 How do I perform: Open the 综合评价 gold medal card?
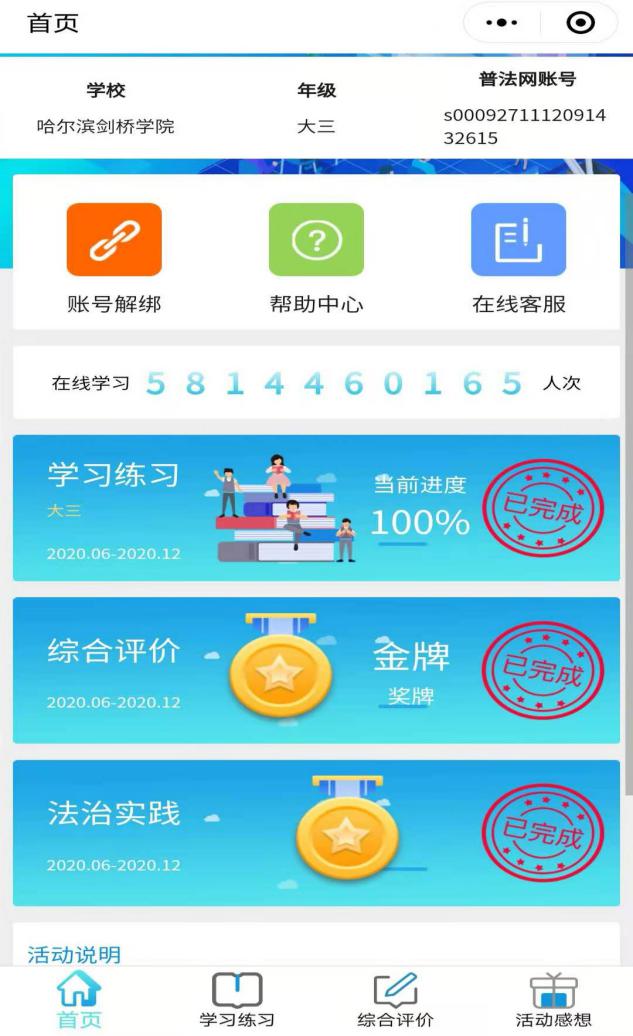pos(316,671)
